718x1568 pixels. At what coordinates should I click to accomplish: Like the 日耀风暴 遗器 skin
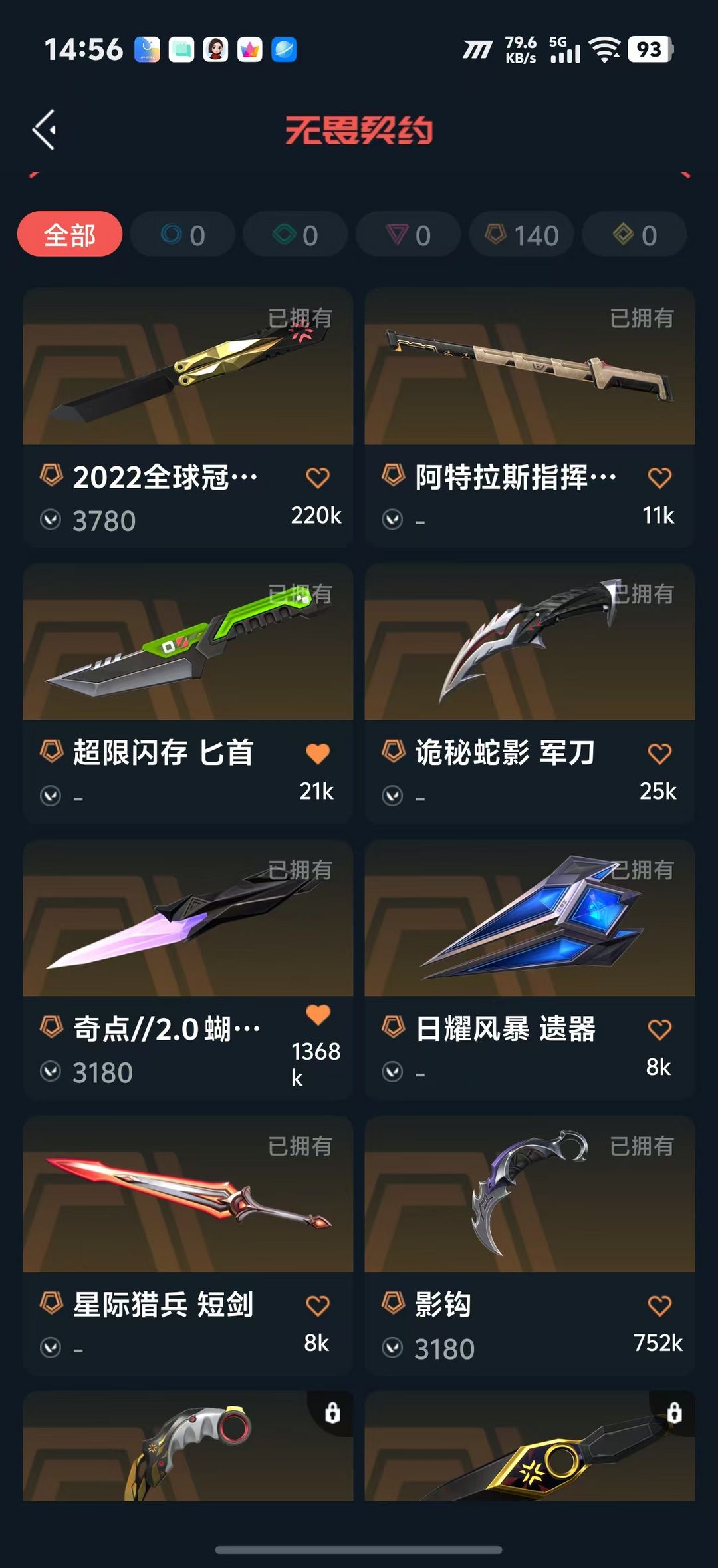pyautogui.click(x=659, y=1030)
